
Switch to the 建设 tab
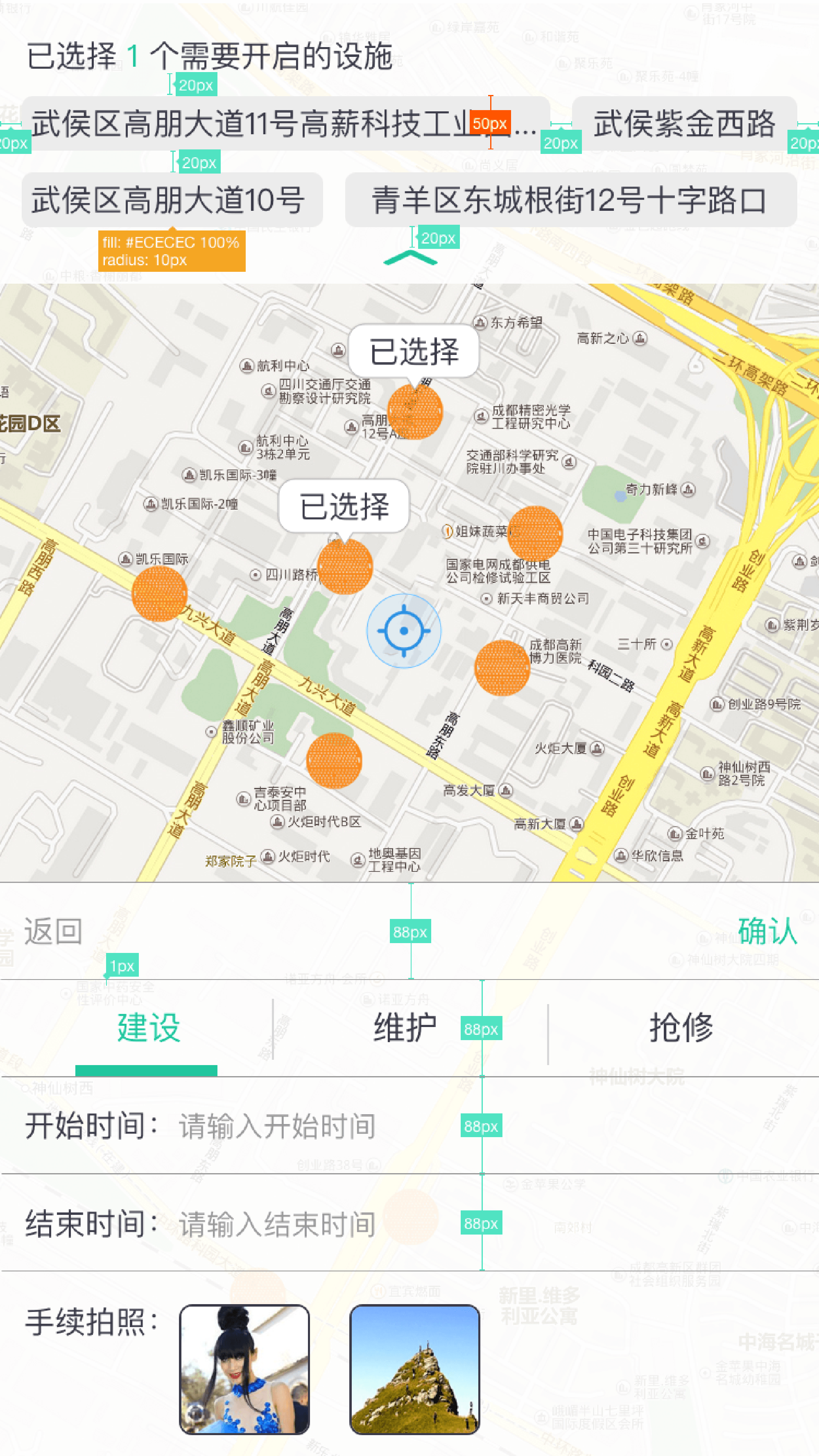[148, 1027]
